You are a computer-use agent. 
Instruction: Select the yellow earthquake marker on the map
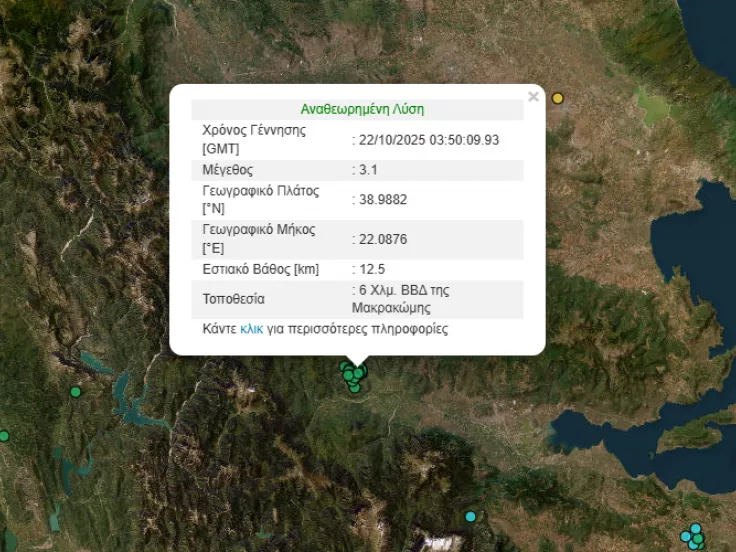click(x=558, y=98)
